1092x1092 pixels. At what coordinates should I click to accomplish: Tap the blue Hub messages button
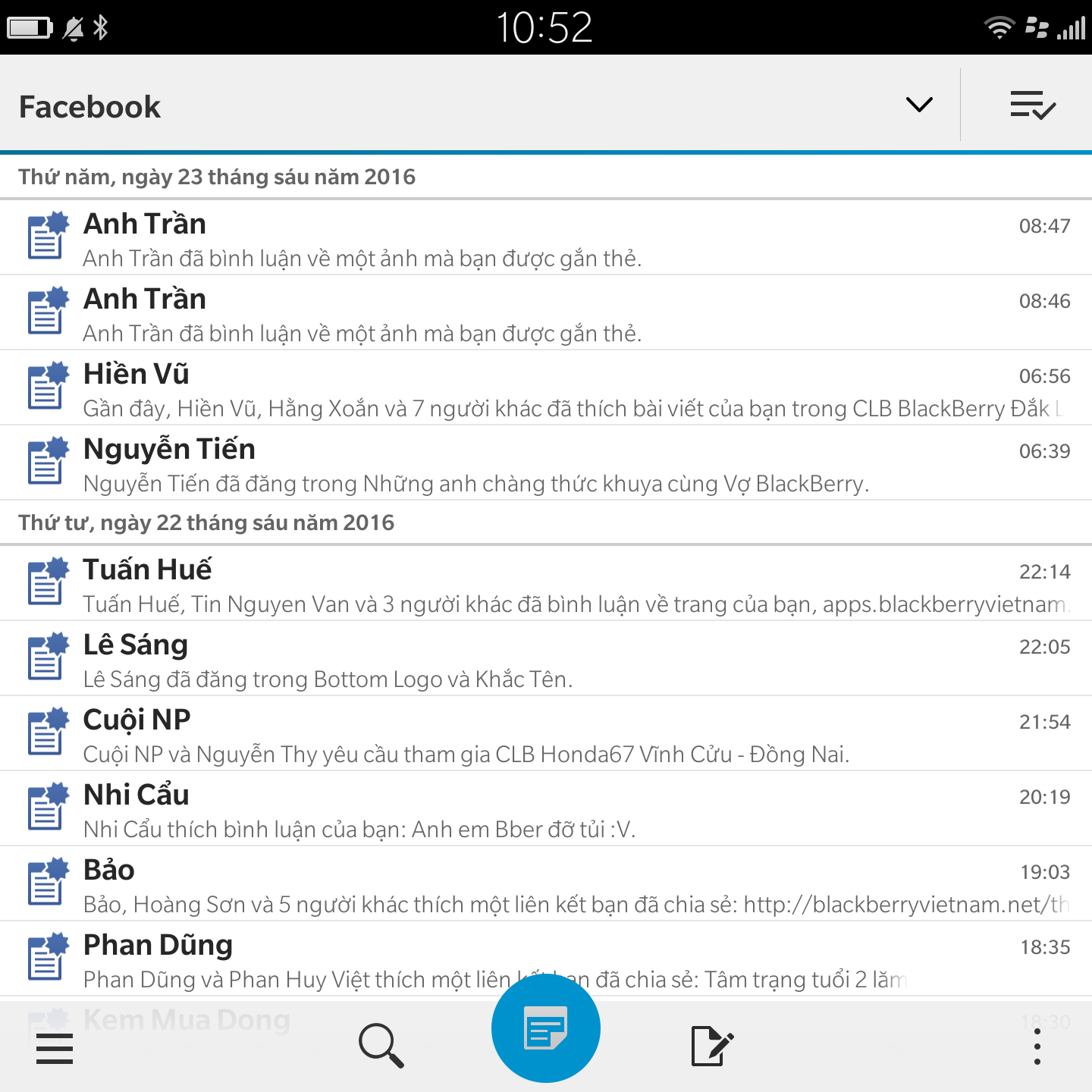(545, 1029)
